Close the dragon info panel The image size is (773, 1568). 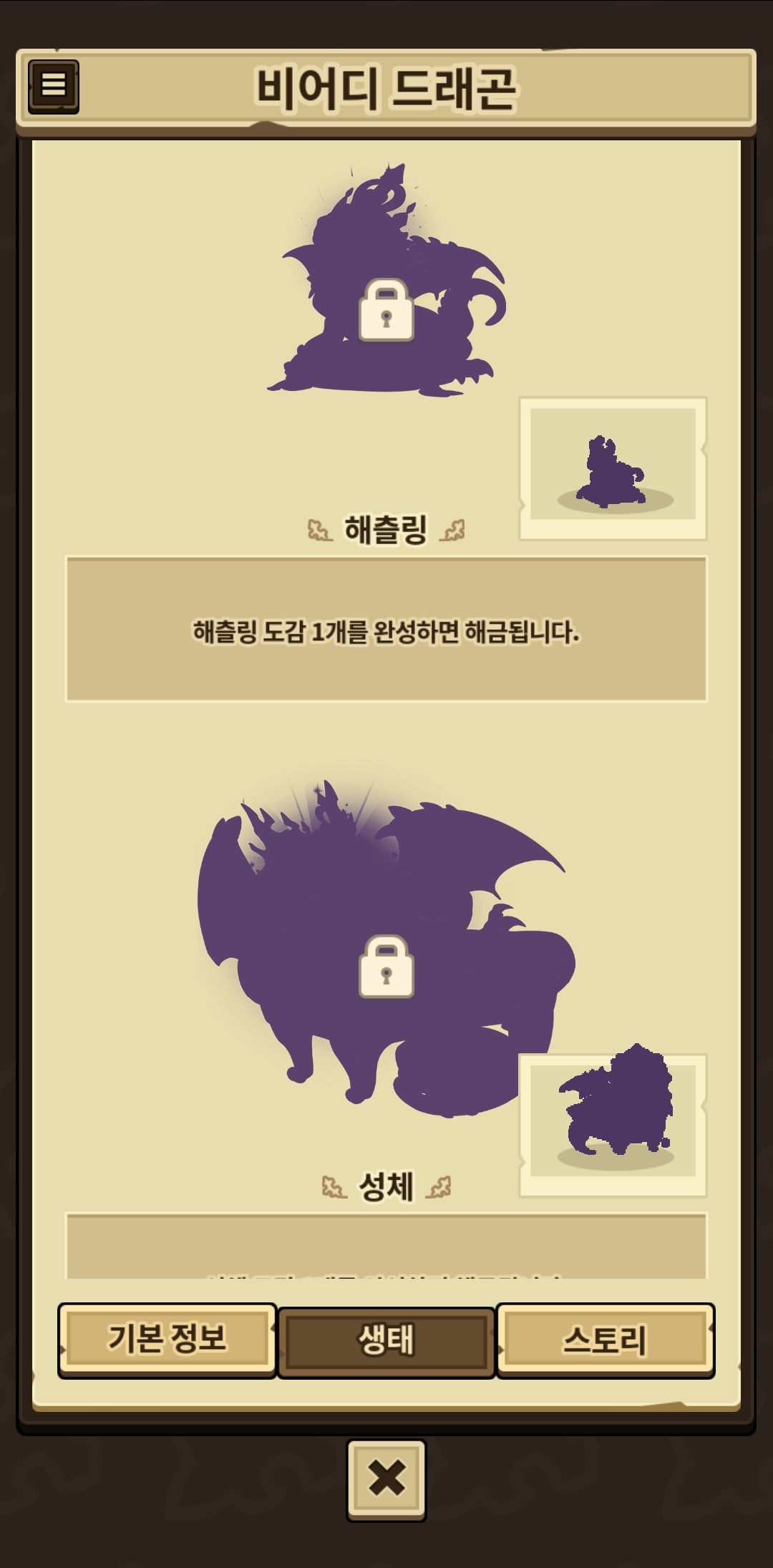[386, 1479]
